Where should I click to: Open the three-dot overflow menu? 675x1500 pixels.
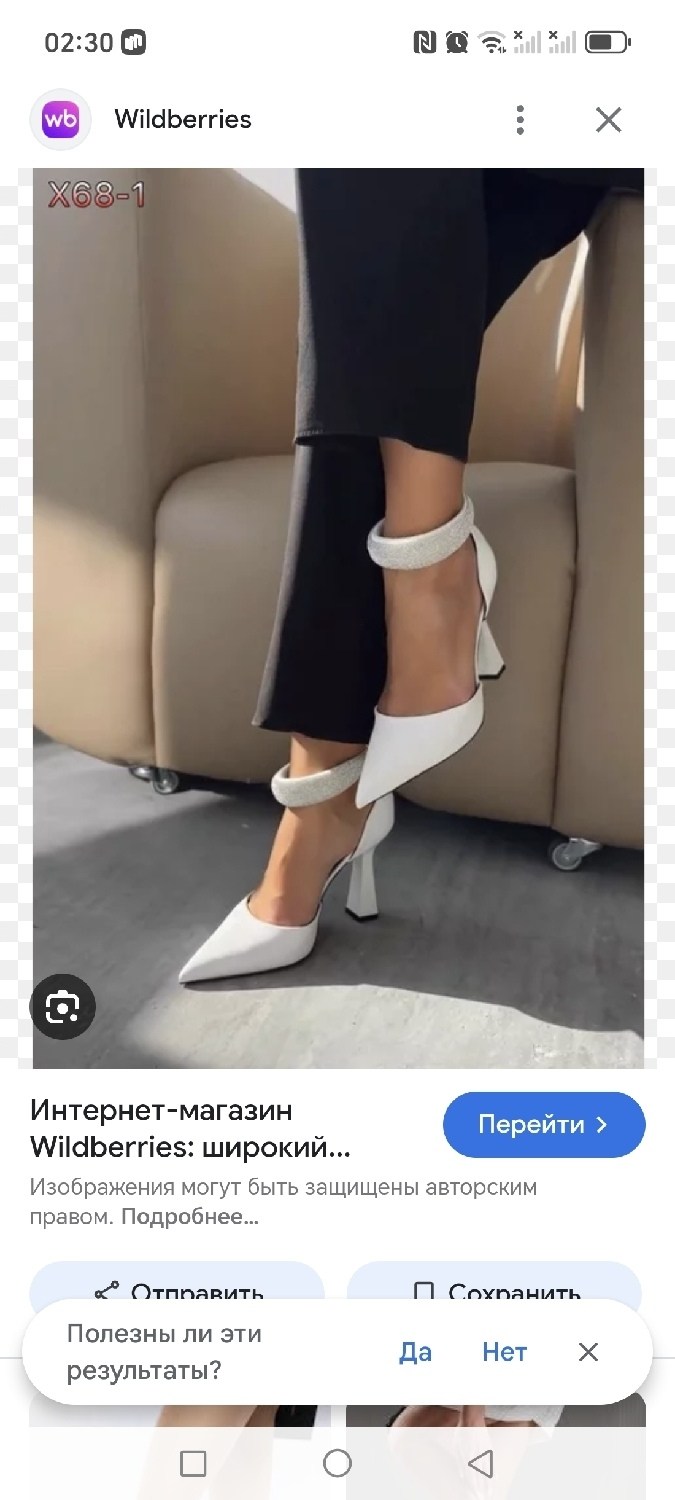(x=519, y=120)
